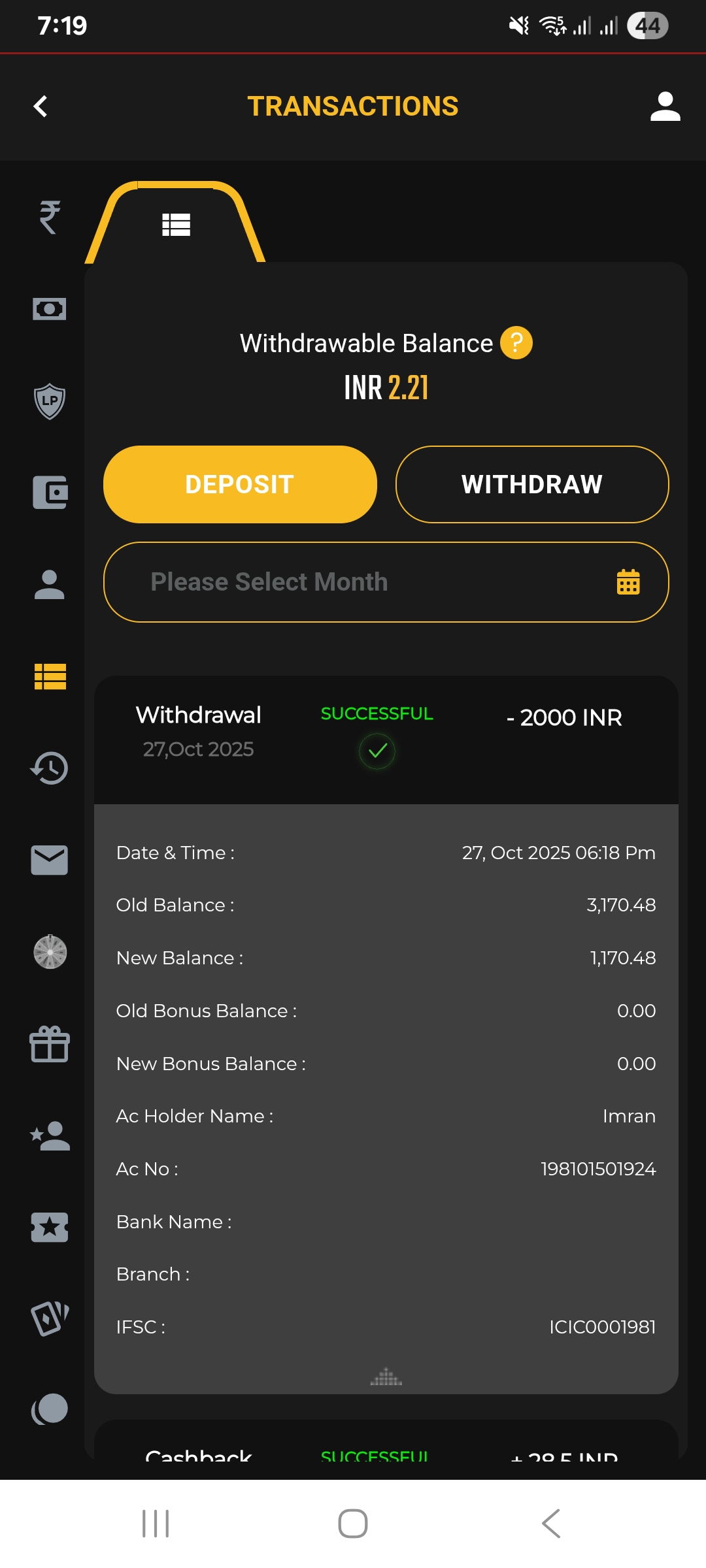The height and width of the screenshot is (1568, 706).
Task: Open the gift box sidebar icon
Action: pos(50,1044)
